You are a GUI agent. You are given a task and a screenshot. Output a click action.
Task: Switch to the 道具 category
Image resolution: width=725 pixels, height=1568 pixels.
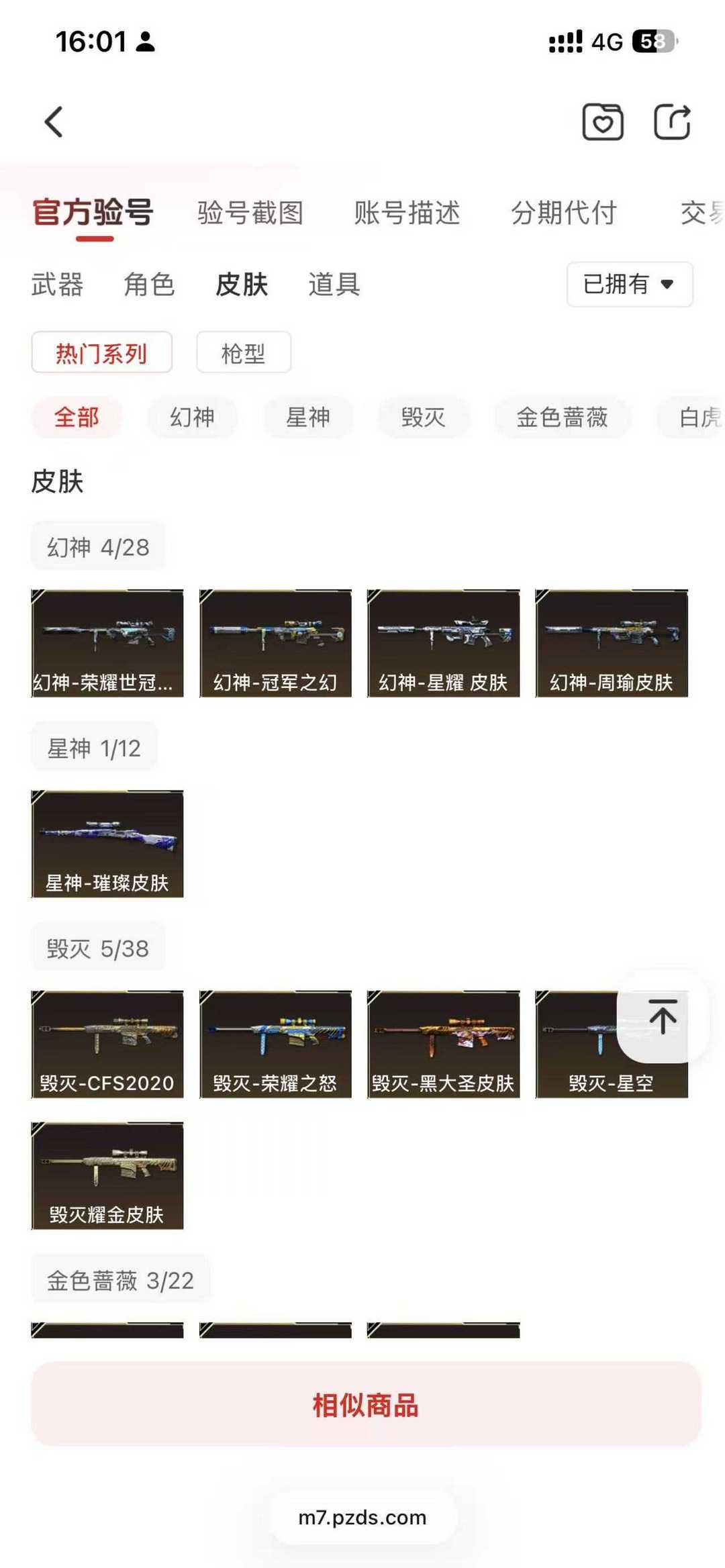pyautogui.click(x=334, y=285)
